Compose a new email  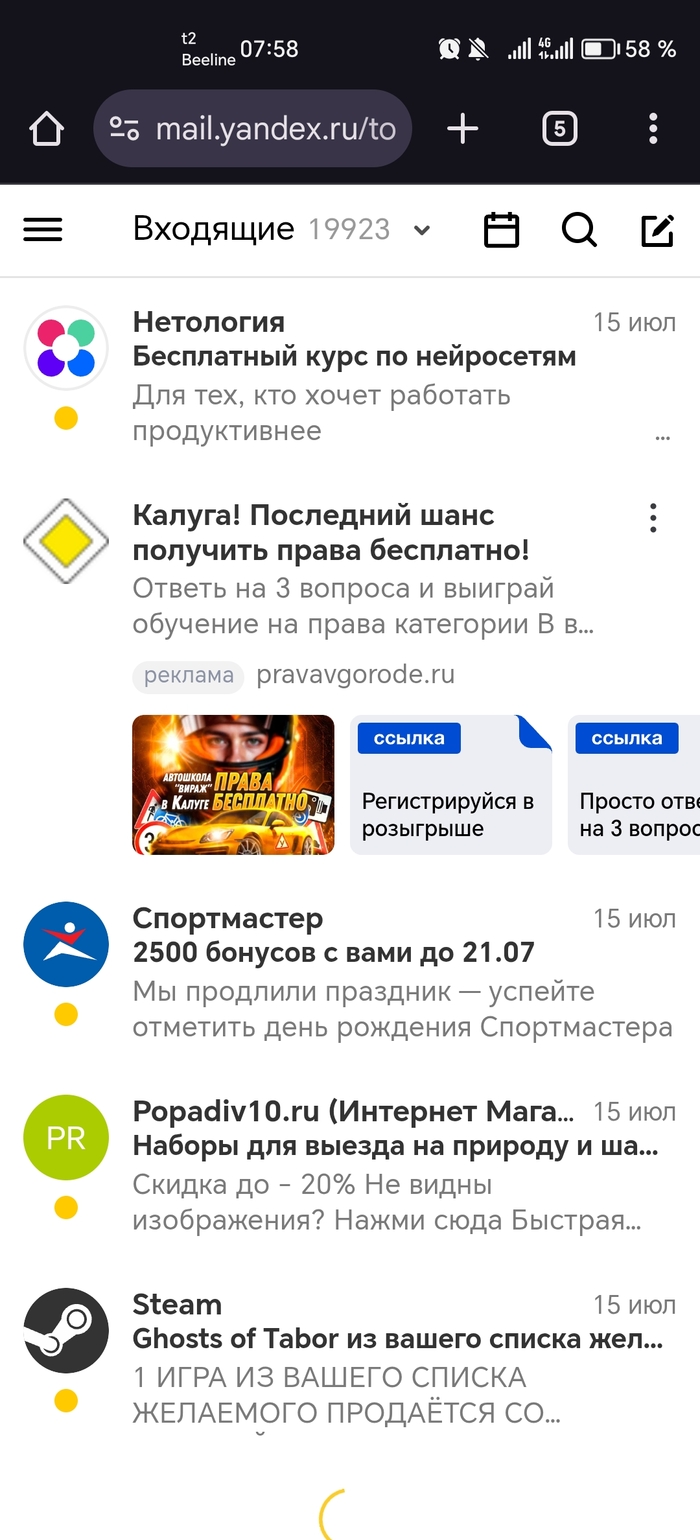pos(657,230)
